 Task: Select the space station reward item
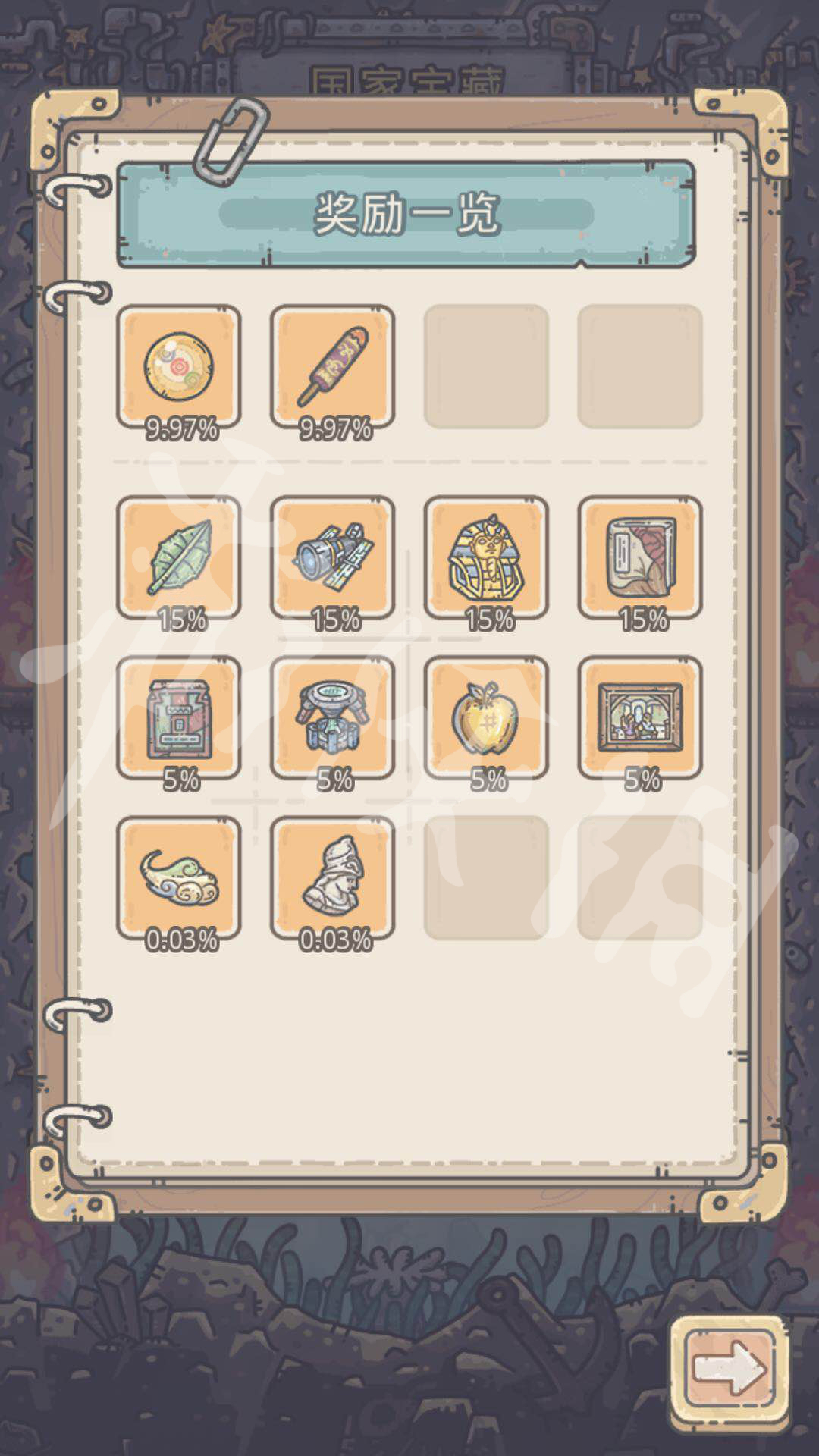click(x=333, y=718)
